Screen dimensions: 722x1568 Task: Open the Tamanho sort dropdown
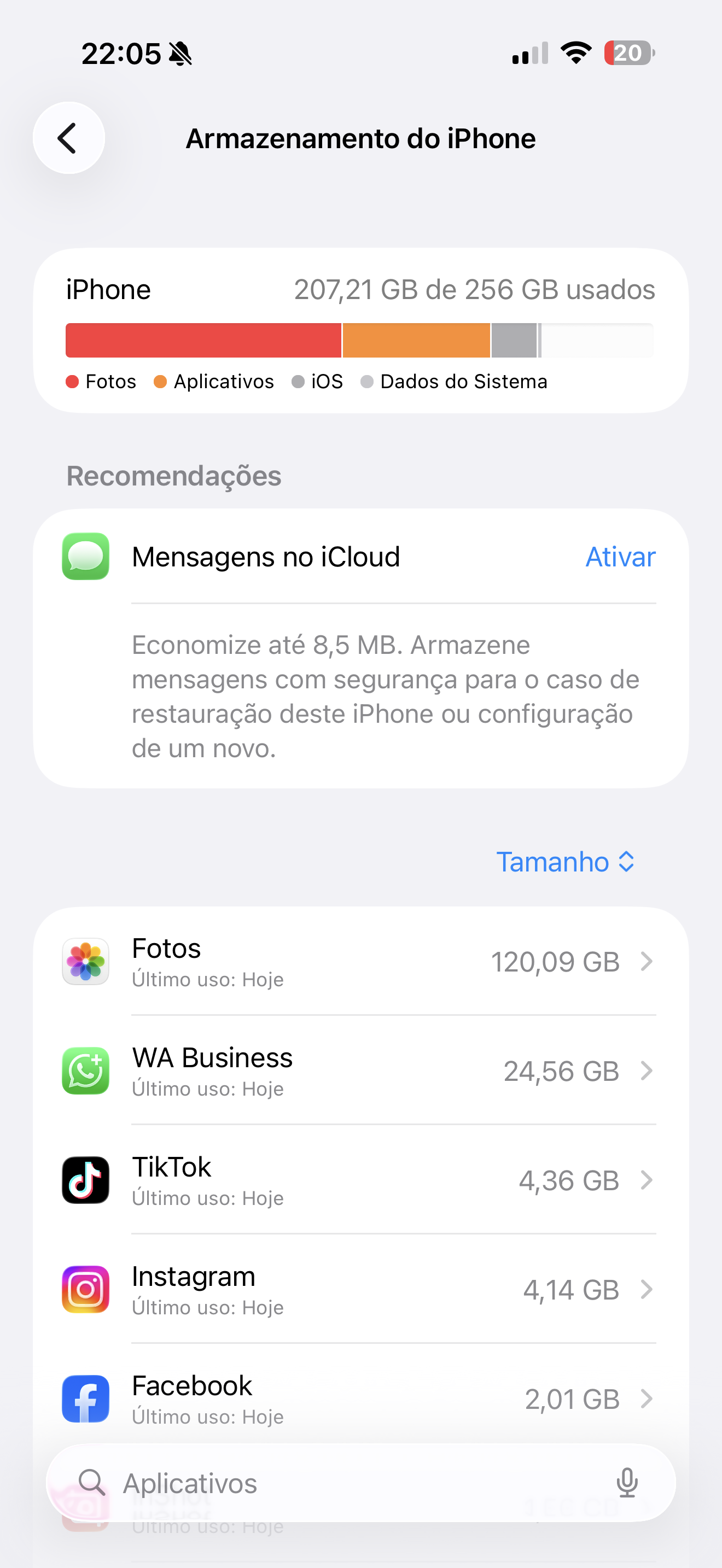coord(565,861)
